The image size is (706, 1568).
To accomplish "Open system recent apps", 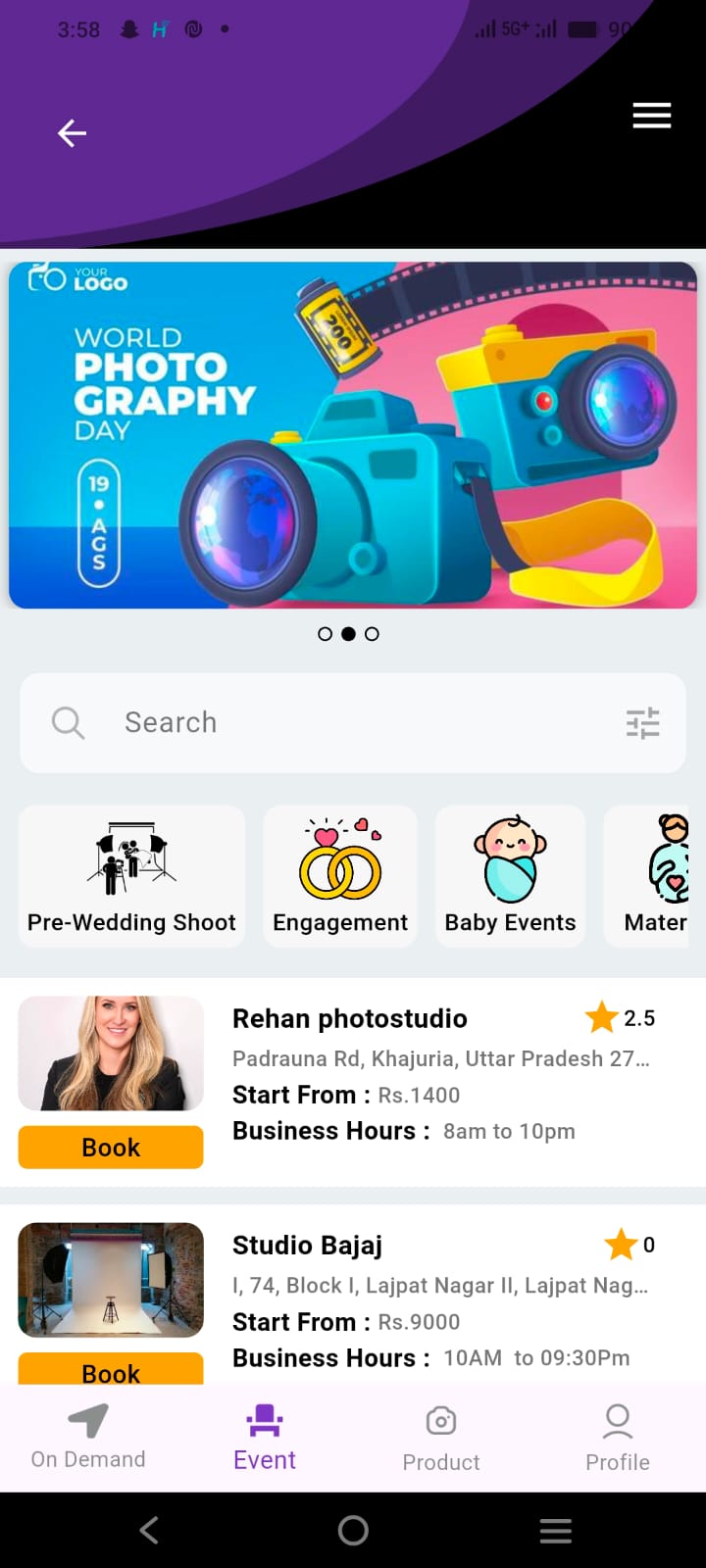I will coord(556,1530).
